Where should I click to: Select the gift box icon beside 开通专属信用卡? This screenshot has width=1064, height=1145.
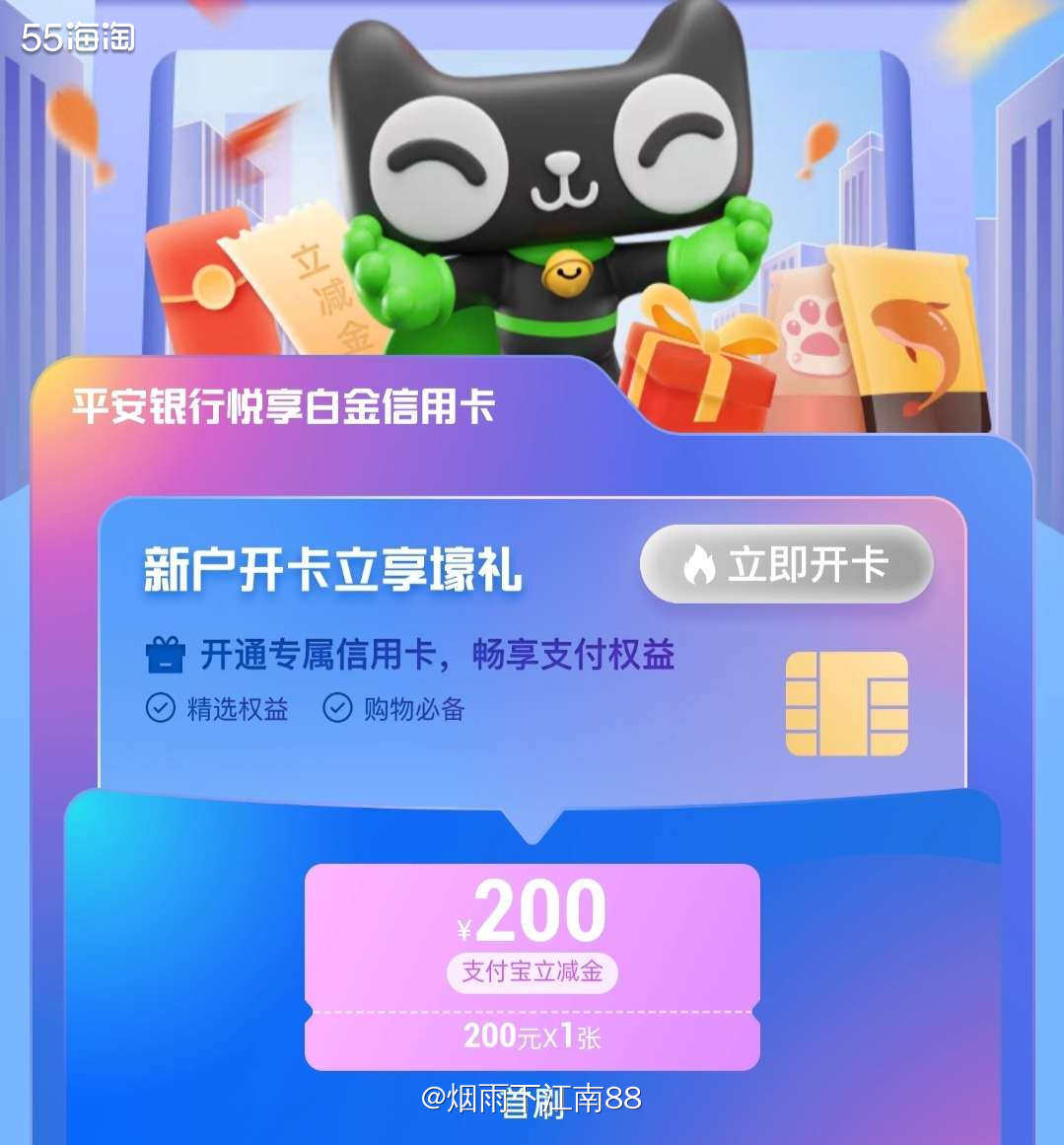165,653
